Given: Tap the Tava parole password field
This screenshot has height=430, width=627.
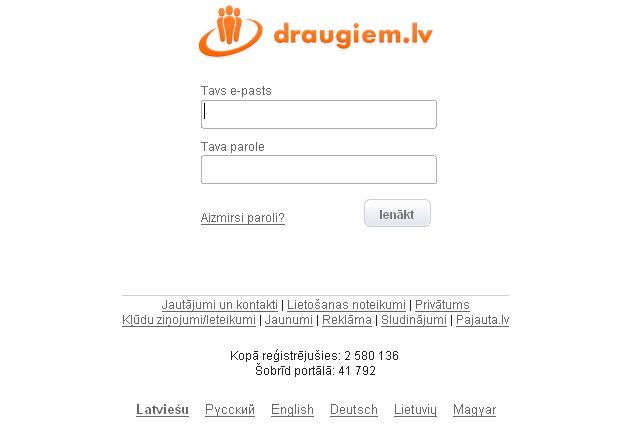Looking at the screenshot, I should pyautogui.click(x=318, y=169).
